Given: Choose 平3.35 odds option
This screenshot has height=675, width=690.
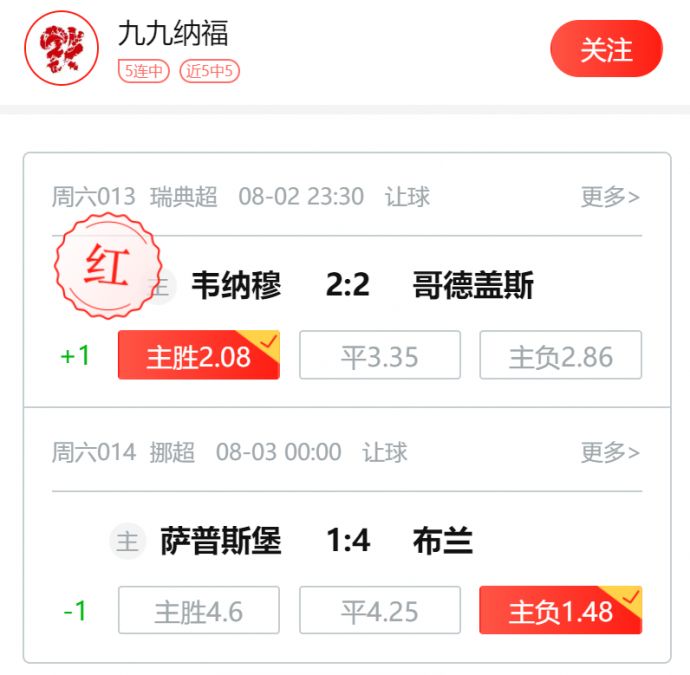Looking at the screenshot, I should click(380, 356).
